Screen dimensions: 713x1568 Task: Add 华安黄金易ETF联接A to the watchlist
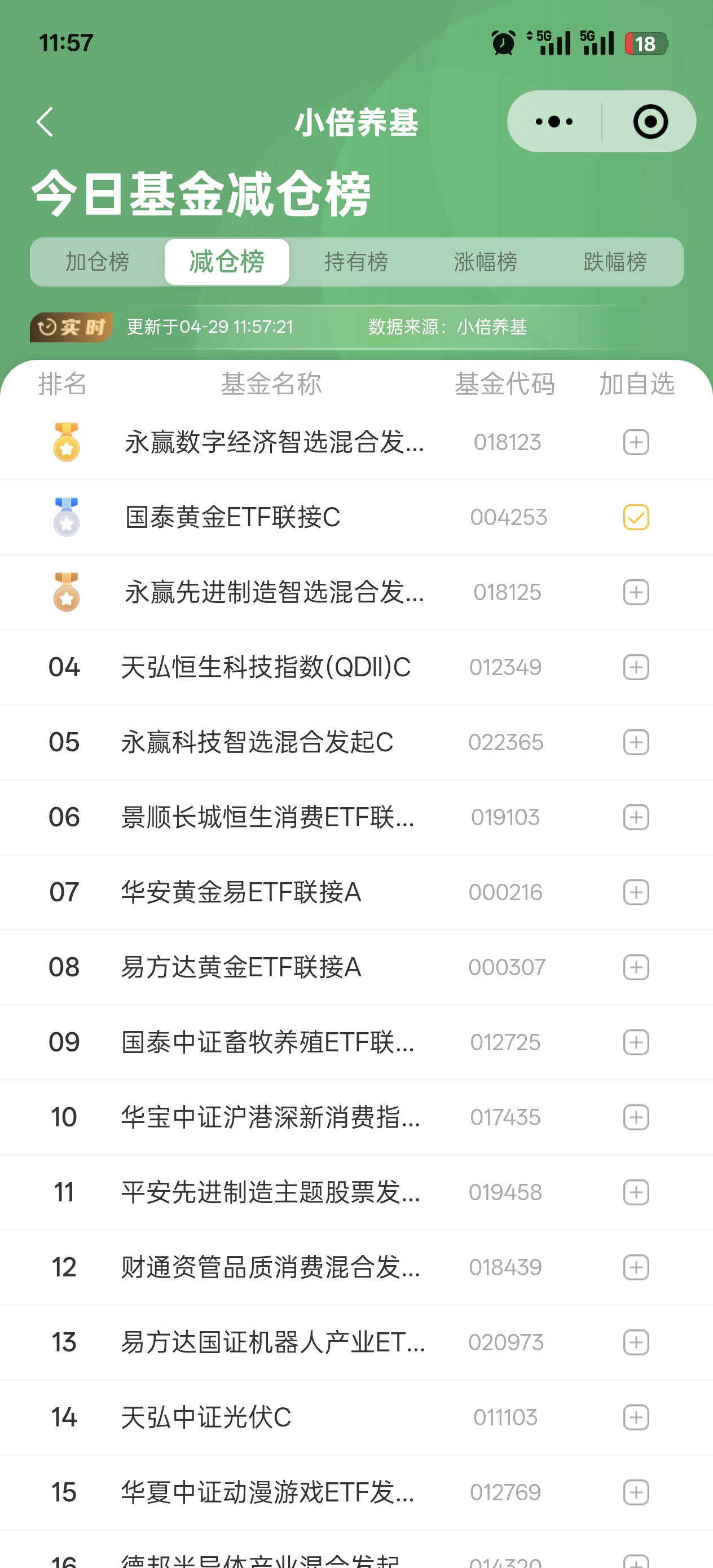(x=636, y=892)
